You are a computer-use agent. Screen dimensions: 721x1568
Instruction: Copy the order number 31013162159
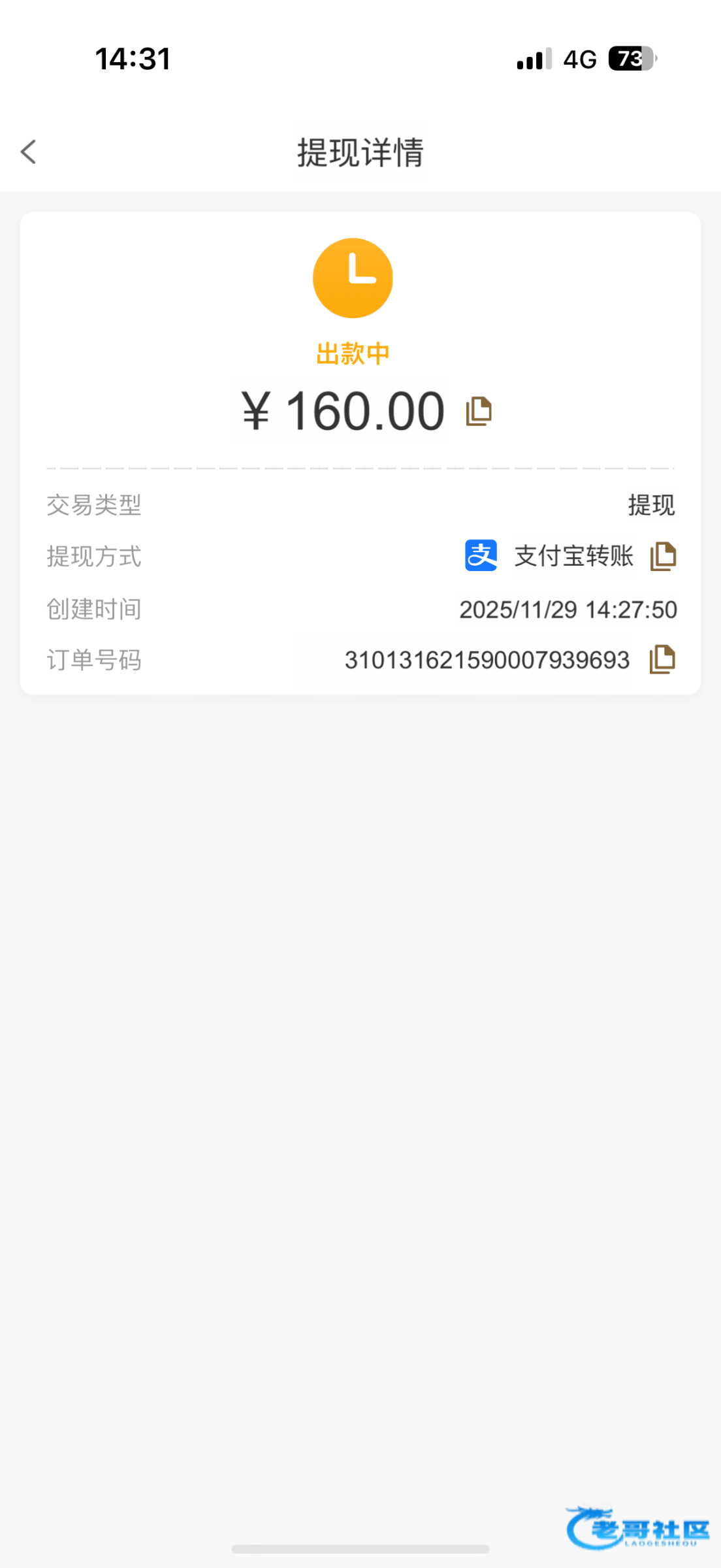pyautogui.click(x=662, y=659)
